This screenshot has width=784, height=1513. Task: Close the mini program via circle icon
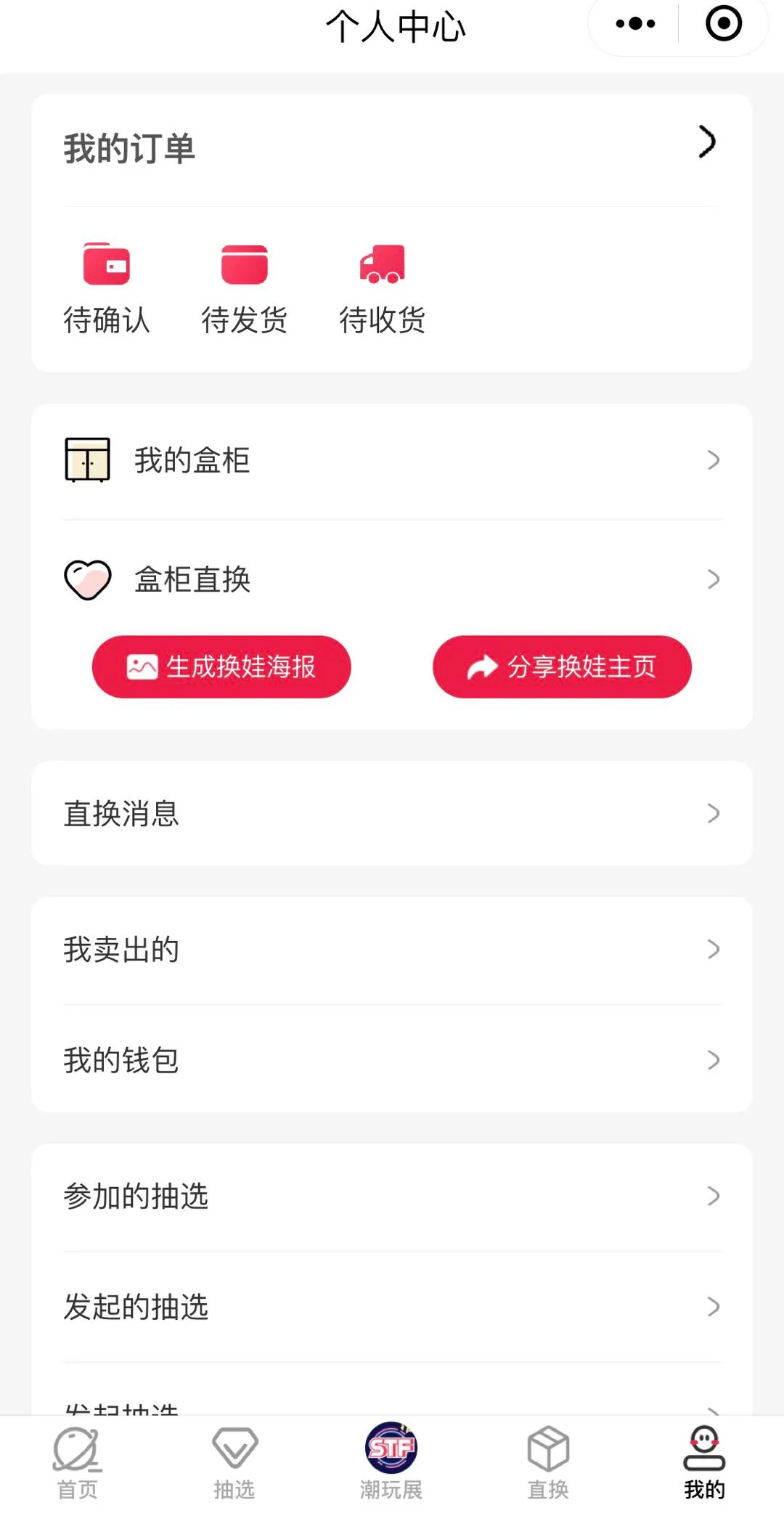[723, 24]
